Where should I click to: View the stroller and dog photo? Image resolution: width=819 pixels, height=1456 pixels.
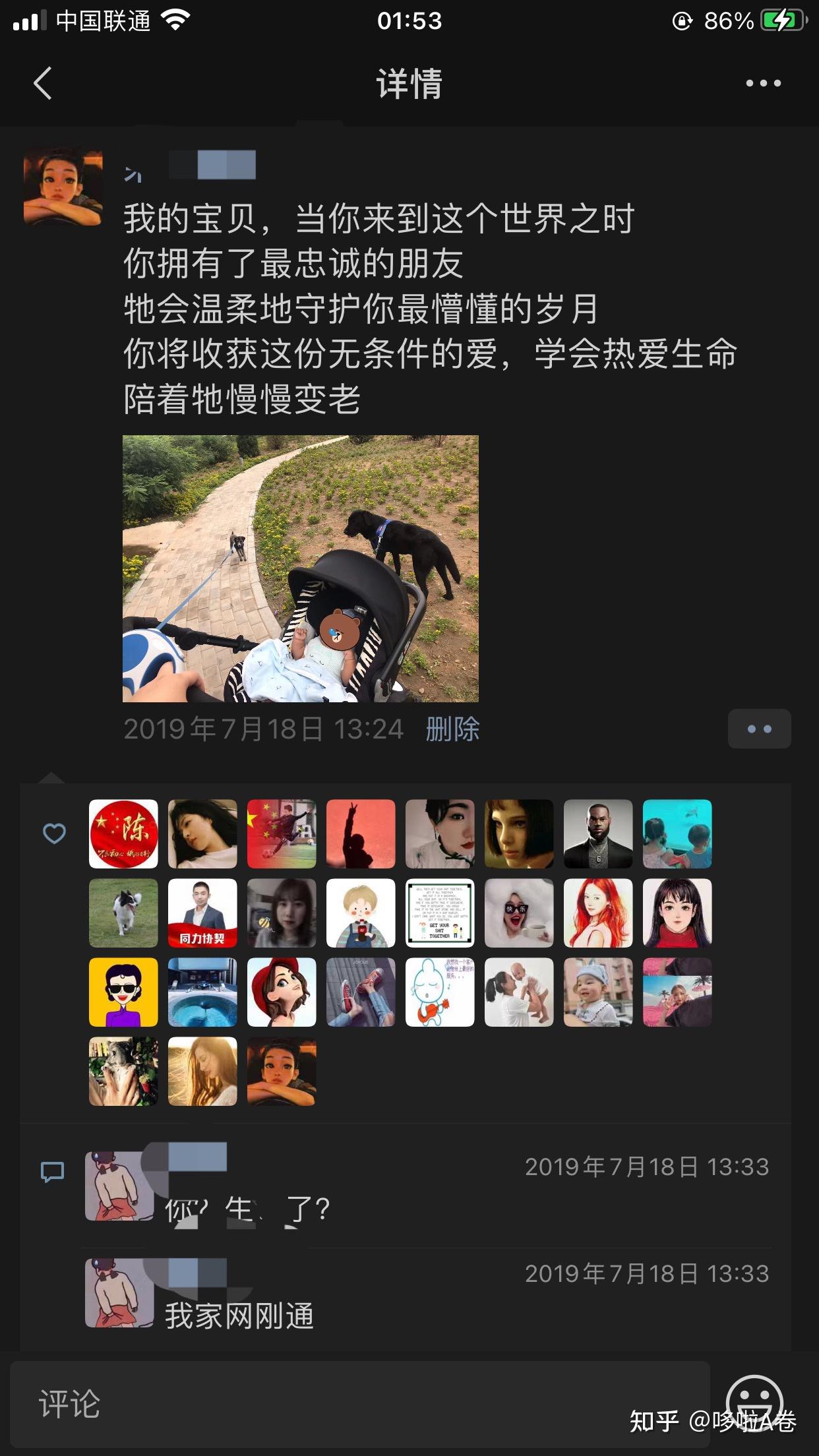[x=301, y=568]
